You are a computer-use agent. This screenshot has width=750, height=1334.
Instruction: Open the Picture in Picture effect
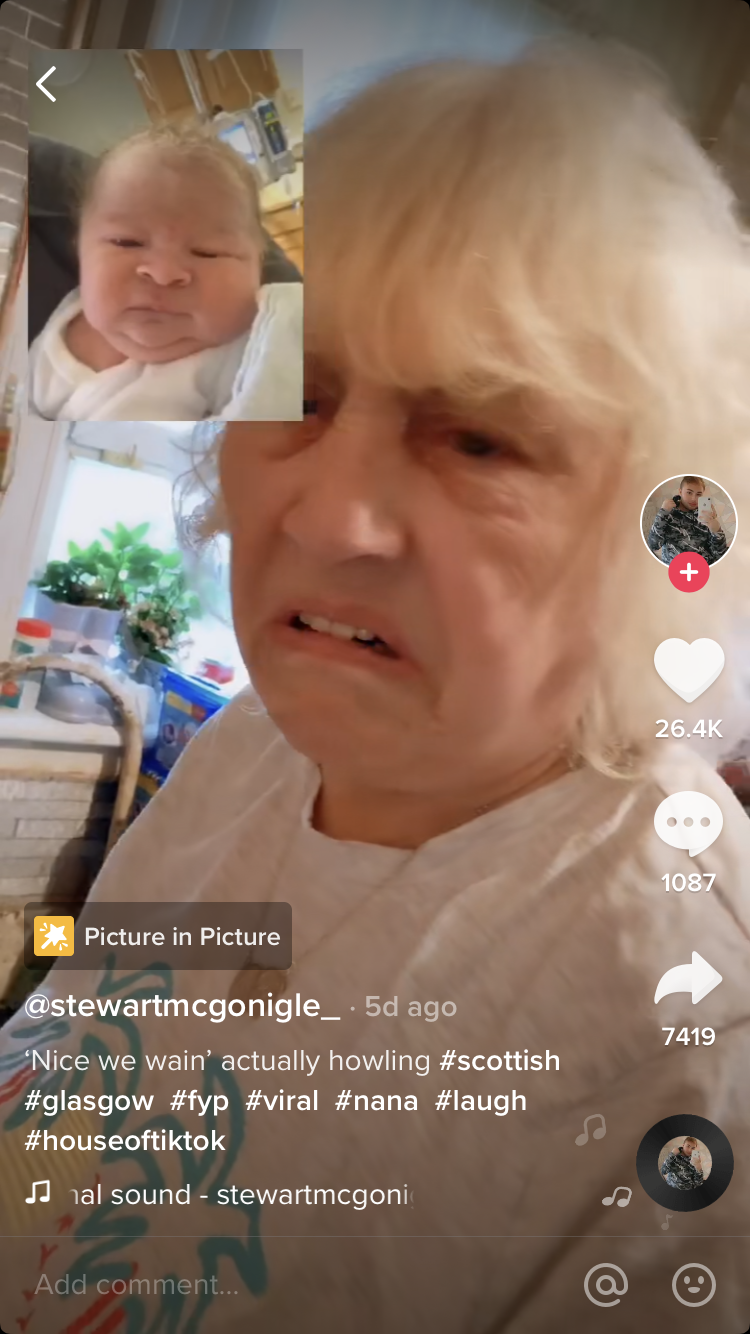tap(158, 936)
